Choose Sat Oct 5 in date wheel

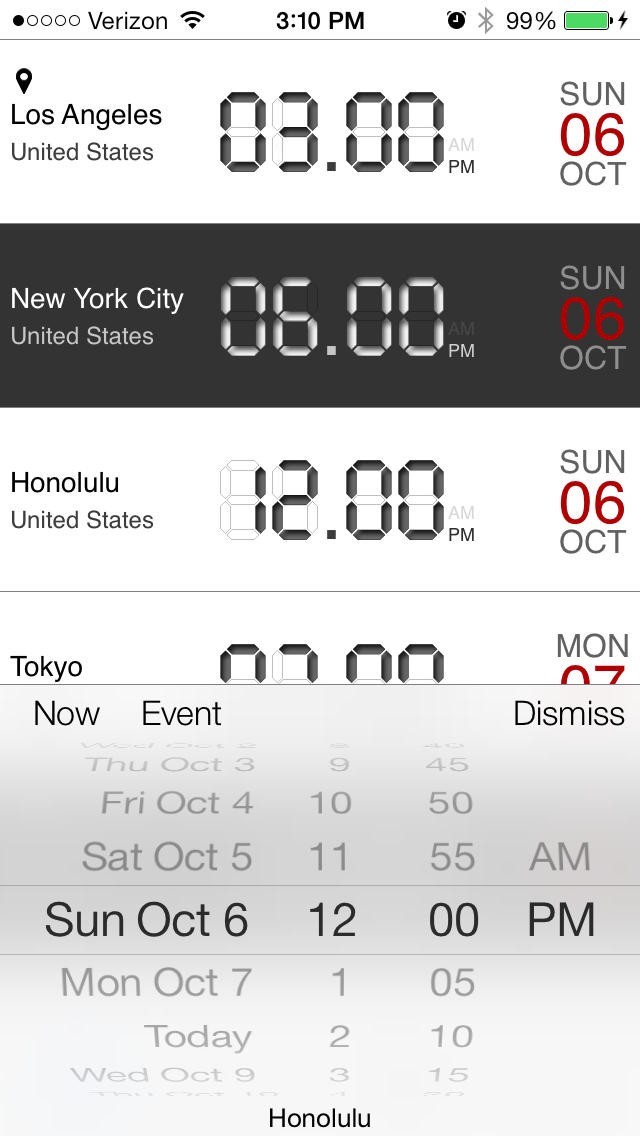(167, 857)
